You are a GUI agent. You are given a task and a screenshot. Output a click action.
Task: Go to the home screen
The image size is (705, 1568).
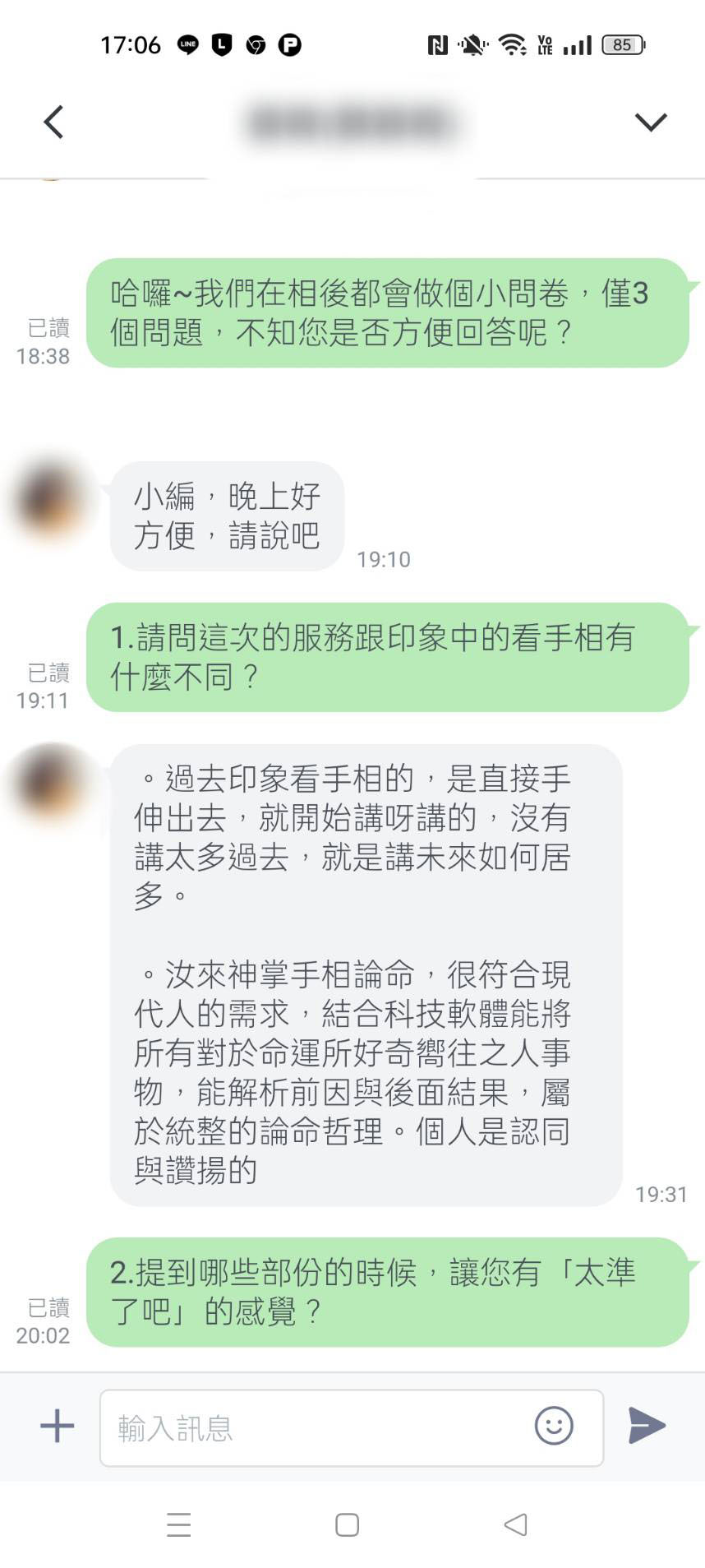pyautogui.click(x=348, y=1524)
